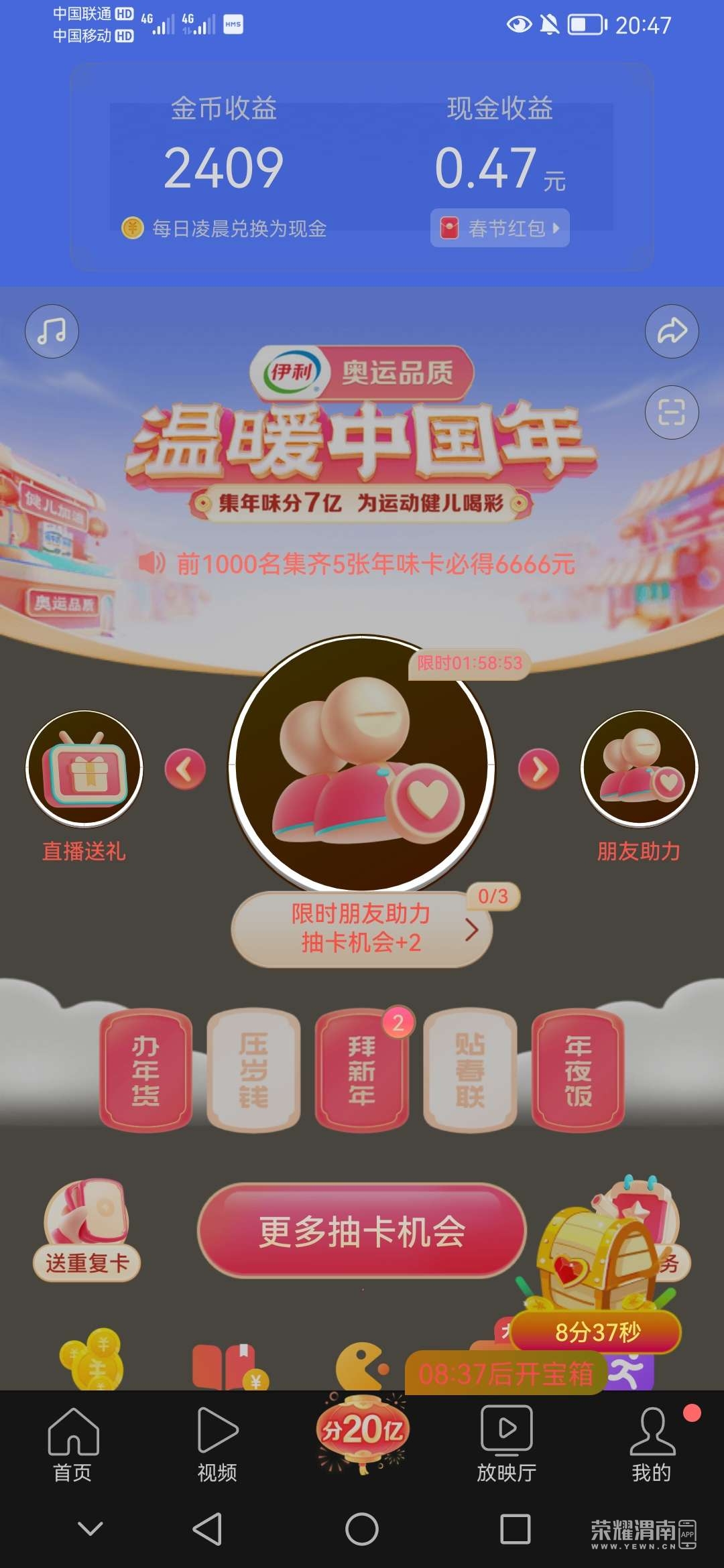Open the scan icon
The image size is (724, 1568).
672,412
